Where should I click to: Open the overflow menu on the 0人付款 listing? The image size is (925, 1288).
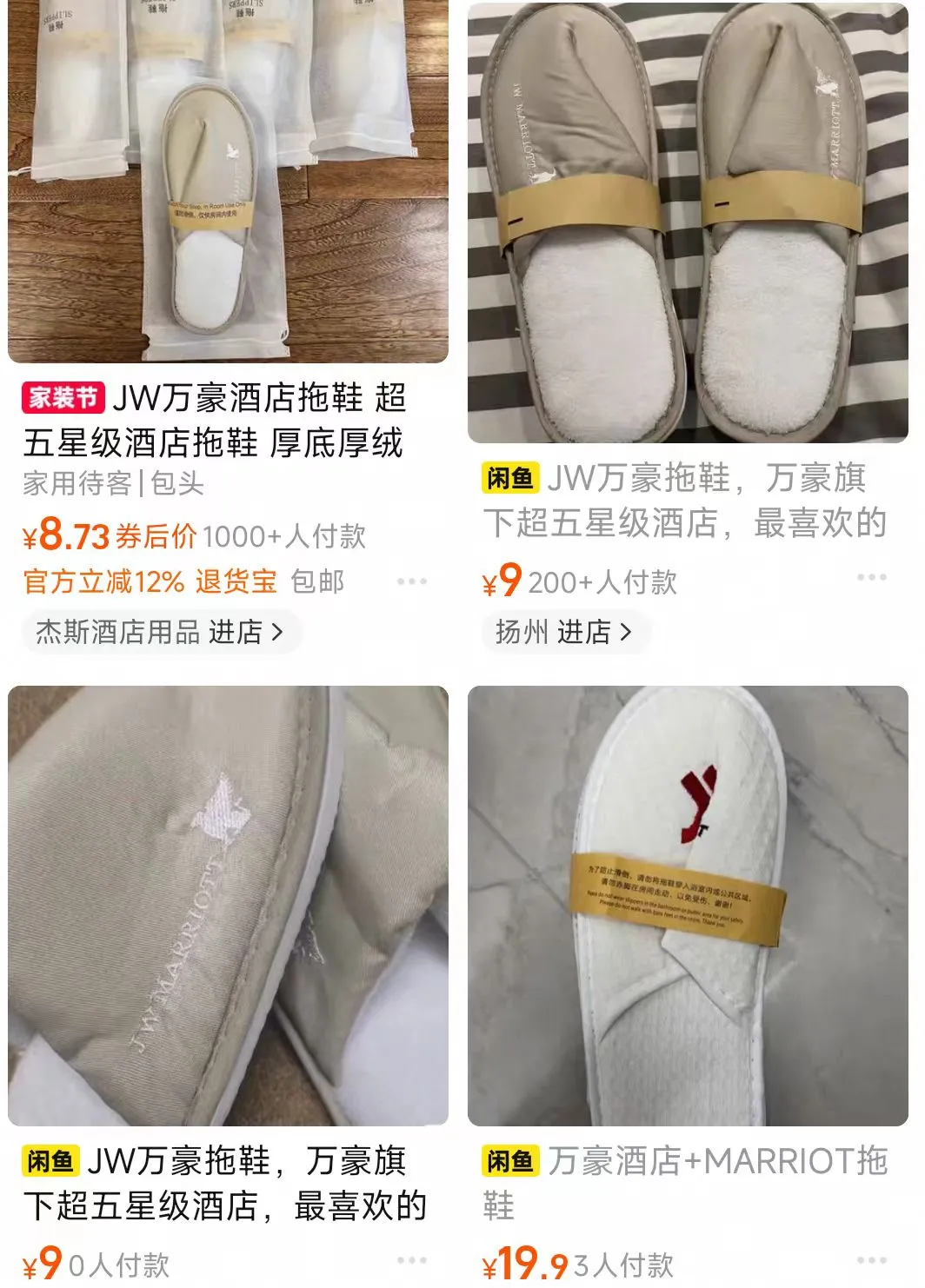pyautogui.click(x=411, y=1260)
